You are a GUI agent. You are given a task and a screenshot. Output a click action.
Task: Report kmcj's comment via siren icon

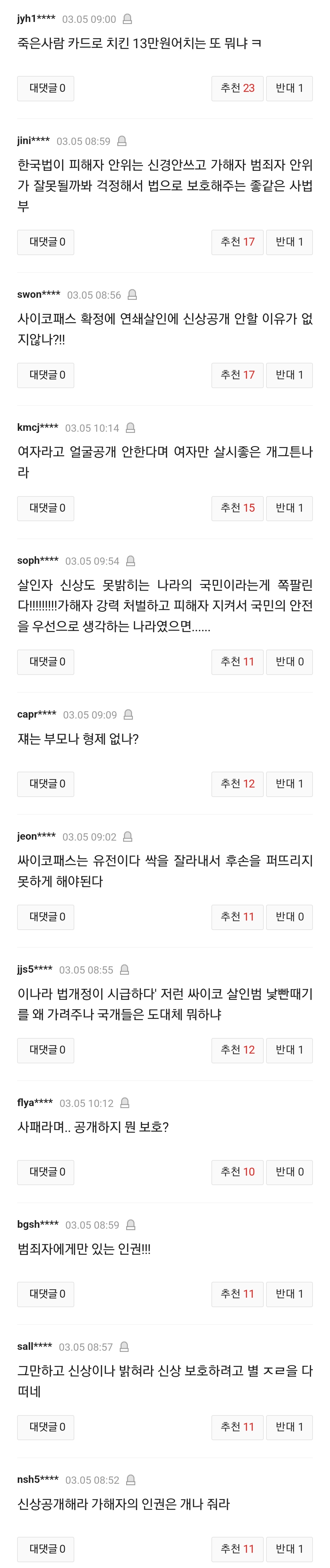pos(130,428)
